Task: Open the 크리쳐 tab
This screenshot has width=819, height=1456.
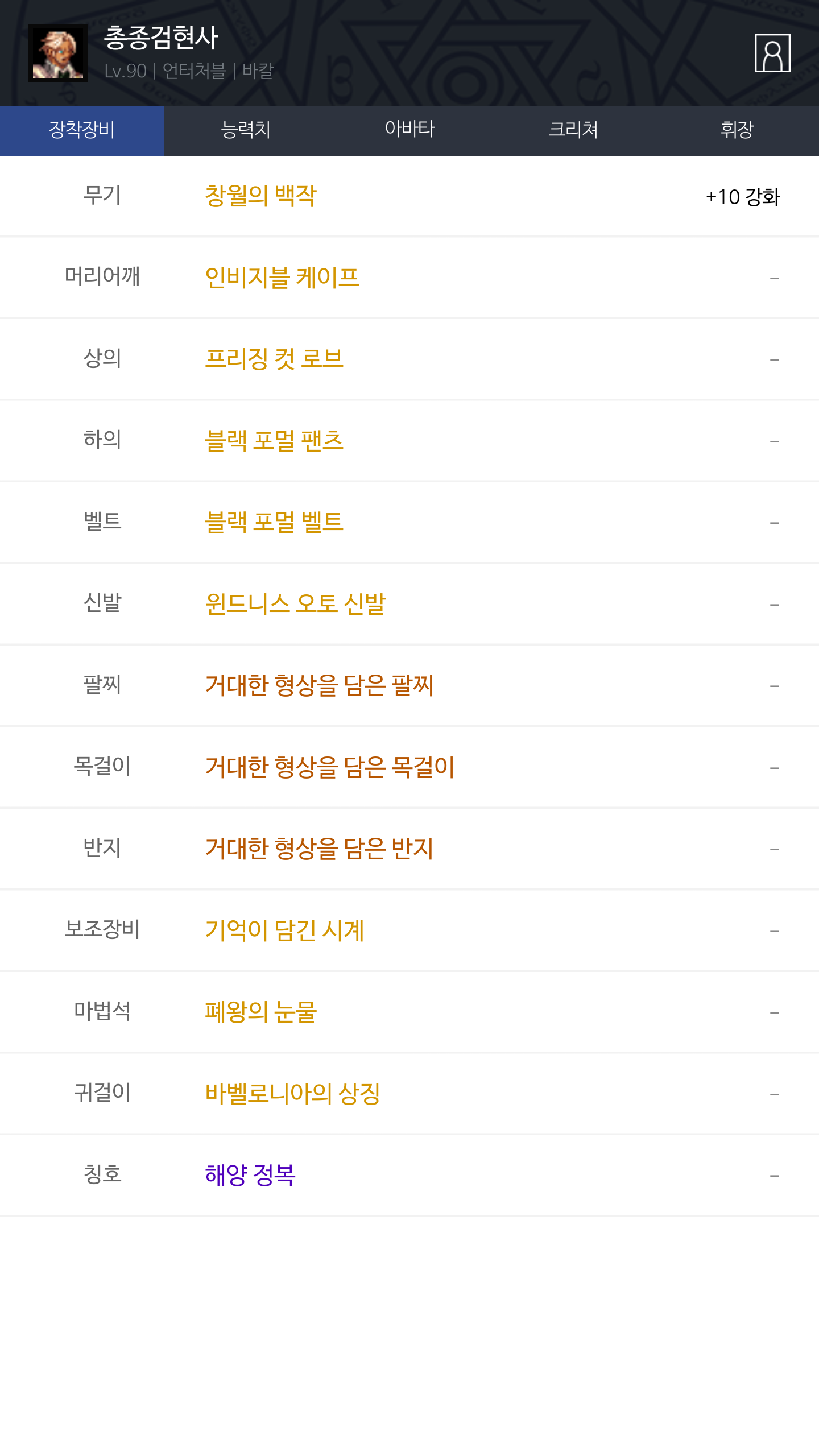Action: point(573,130)
